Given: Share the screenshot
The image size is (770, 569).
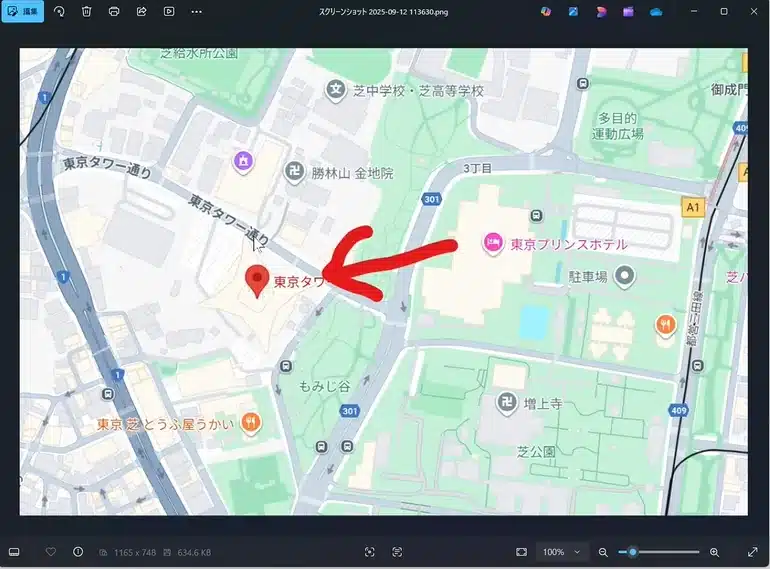Looking at the screenshot, I should 141,11.
